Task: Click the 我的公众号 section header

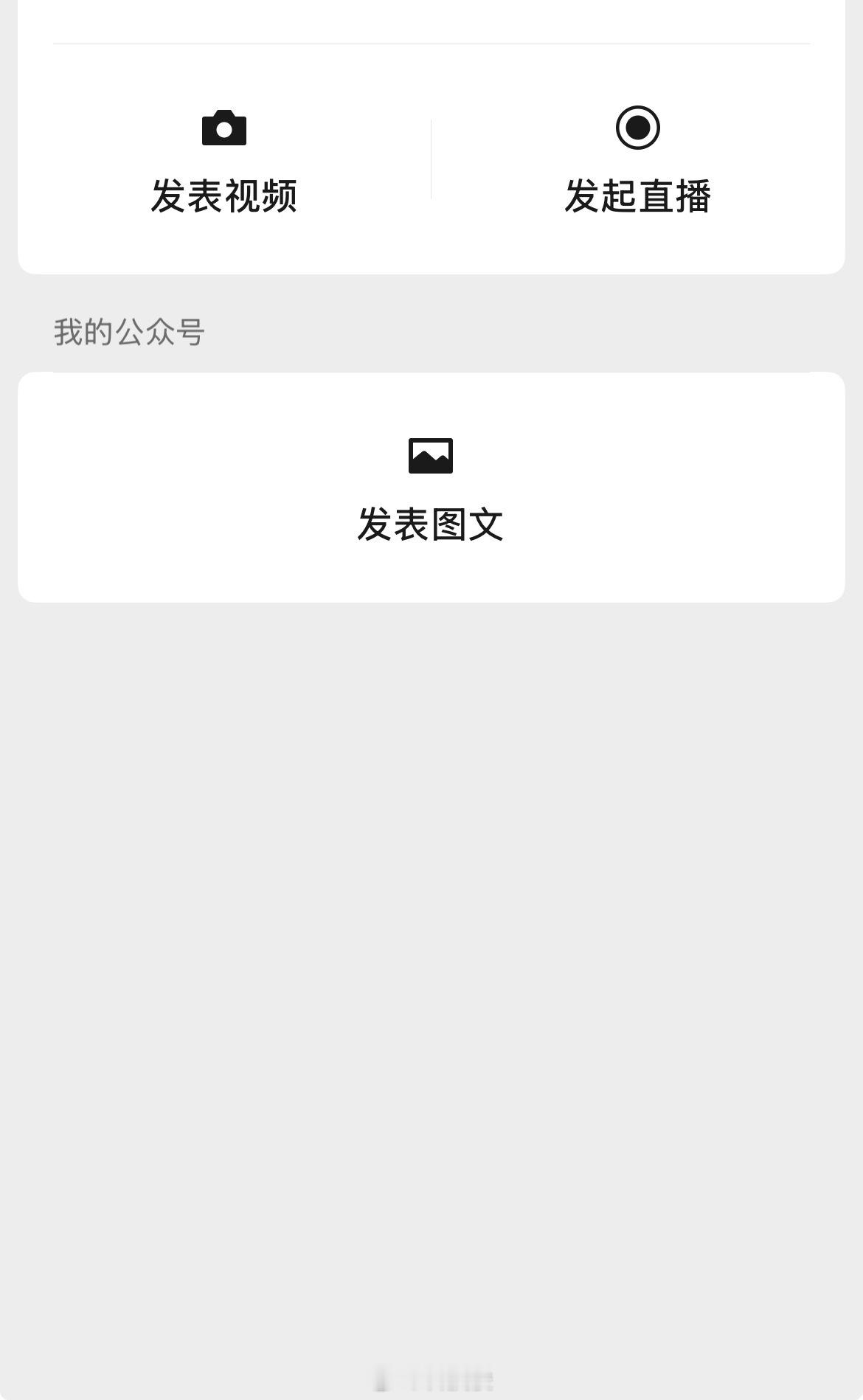Action: coord(131,332)
